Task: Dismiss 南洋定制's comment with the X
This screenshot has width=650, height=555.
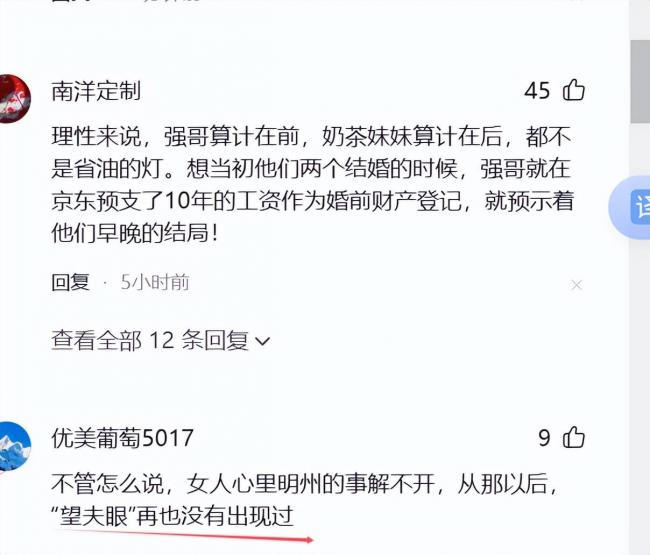Action: point(576,285)
